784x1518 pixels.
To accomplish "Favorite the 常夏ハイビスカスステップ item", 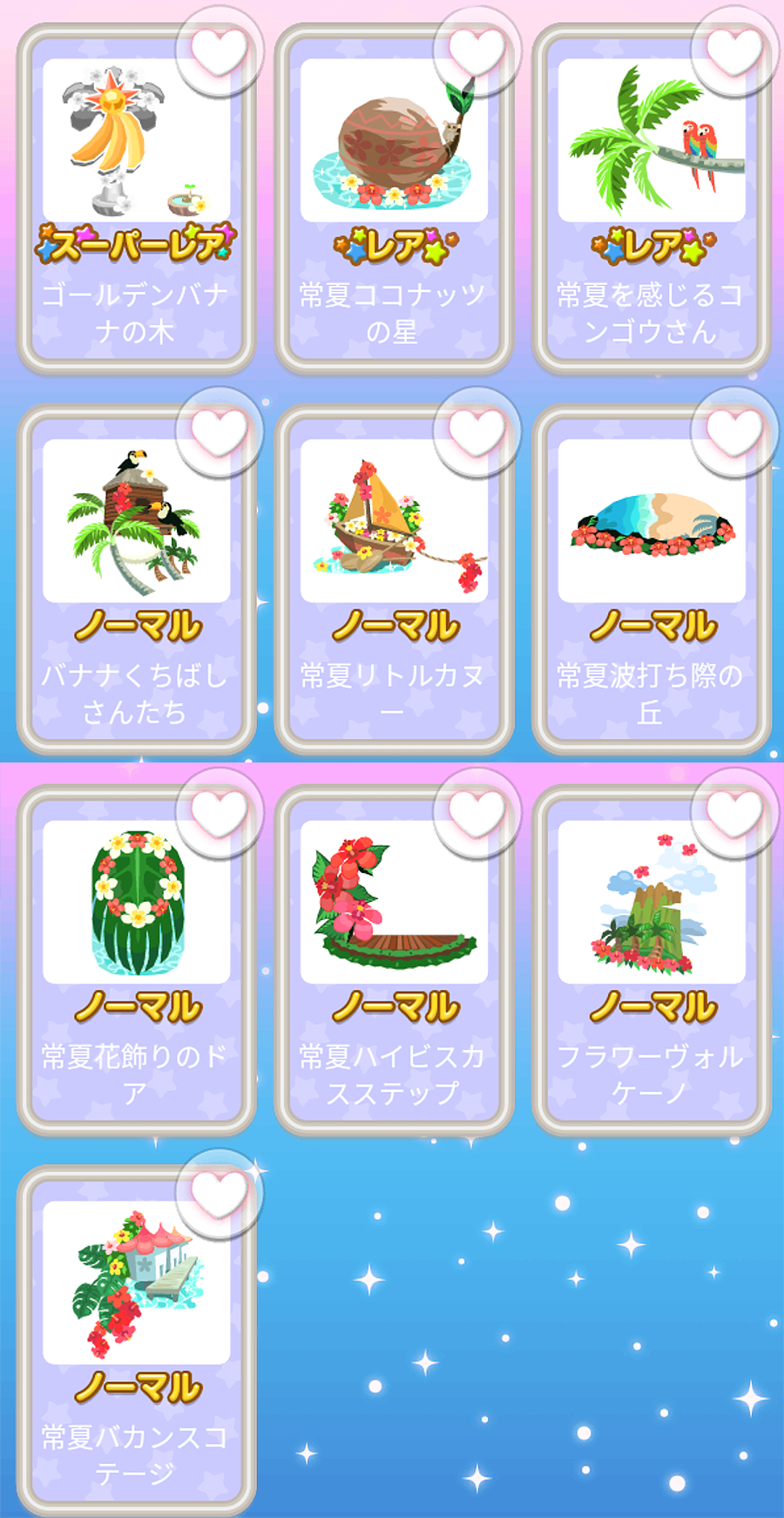I will (x=476, y=812).
